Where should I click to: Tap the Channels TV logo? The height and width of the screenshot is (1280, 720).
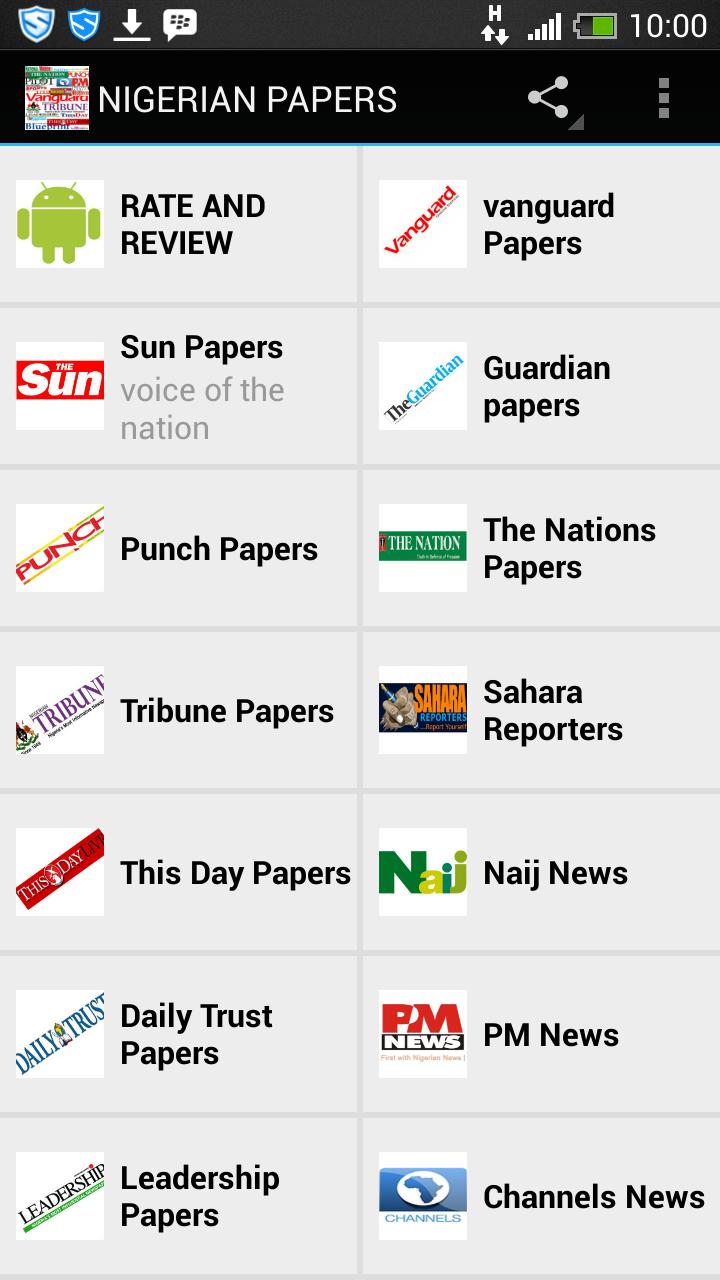click(421, 1196)
